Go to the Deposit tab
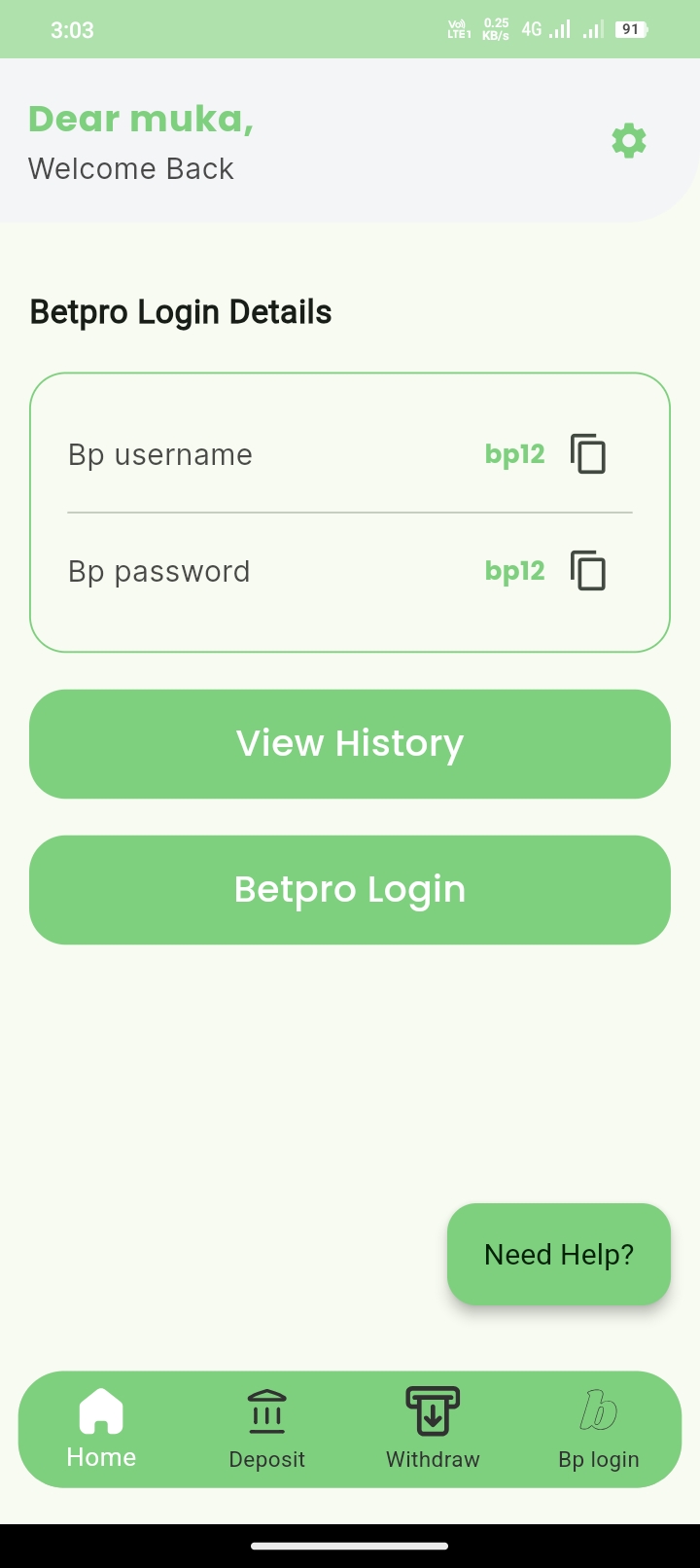Viewport: 700px width, 1568px height. [x=267, y=1429]
